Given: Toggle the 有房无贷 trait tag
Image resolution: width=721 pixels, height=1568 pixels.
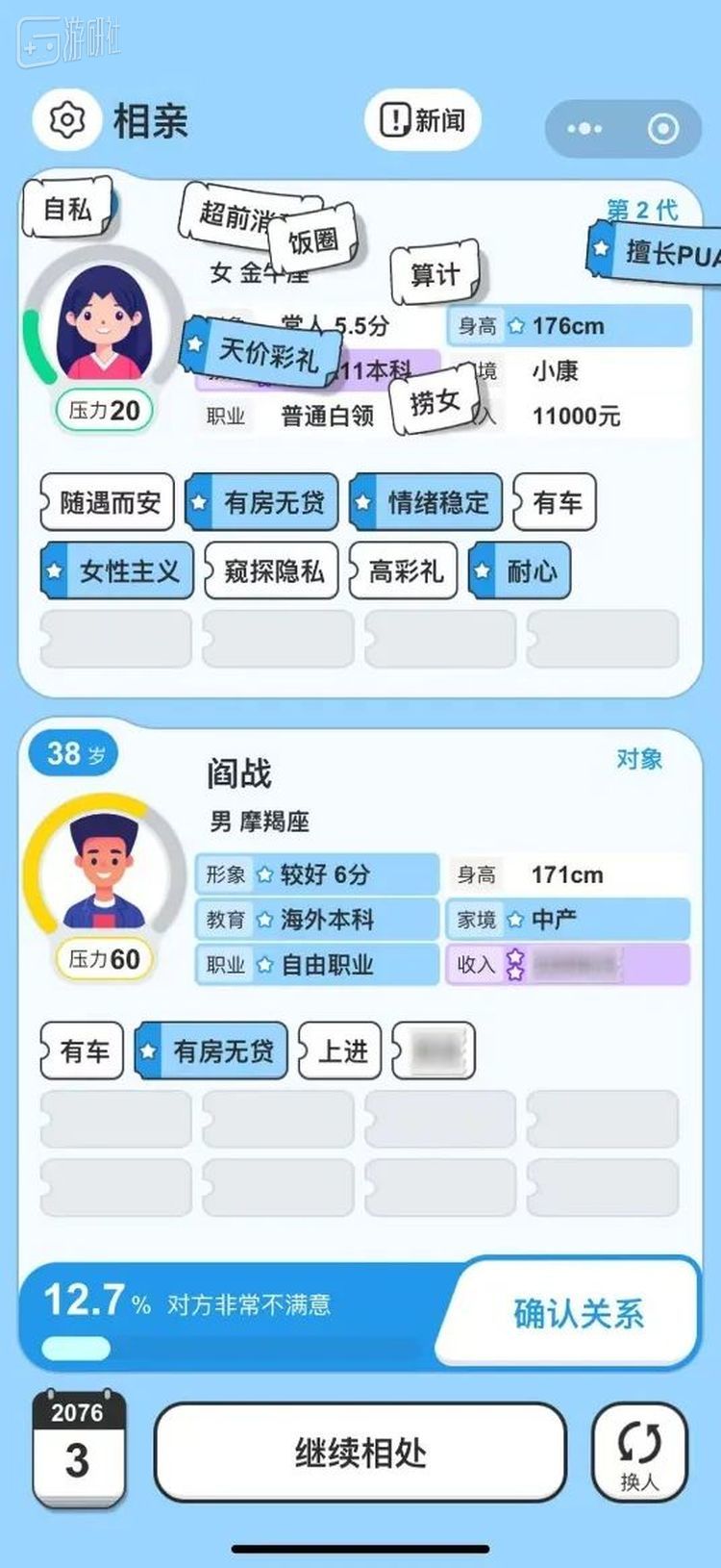Looking at the screenshot, I should (260, 502).
